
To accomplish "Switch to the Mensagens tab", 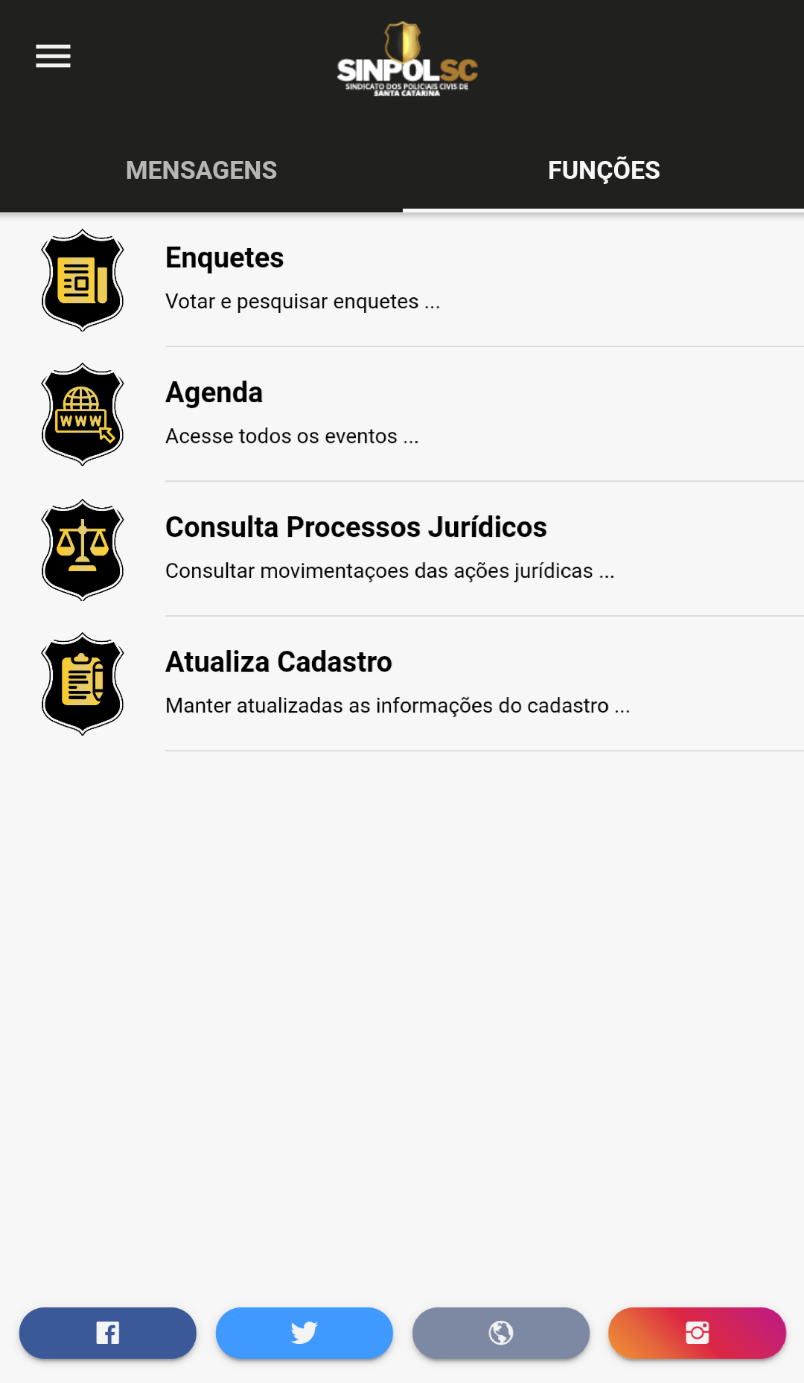I will click(201, 170).
